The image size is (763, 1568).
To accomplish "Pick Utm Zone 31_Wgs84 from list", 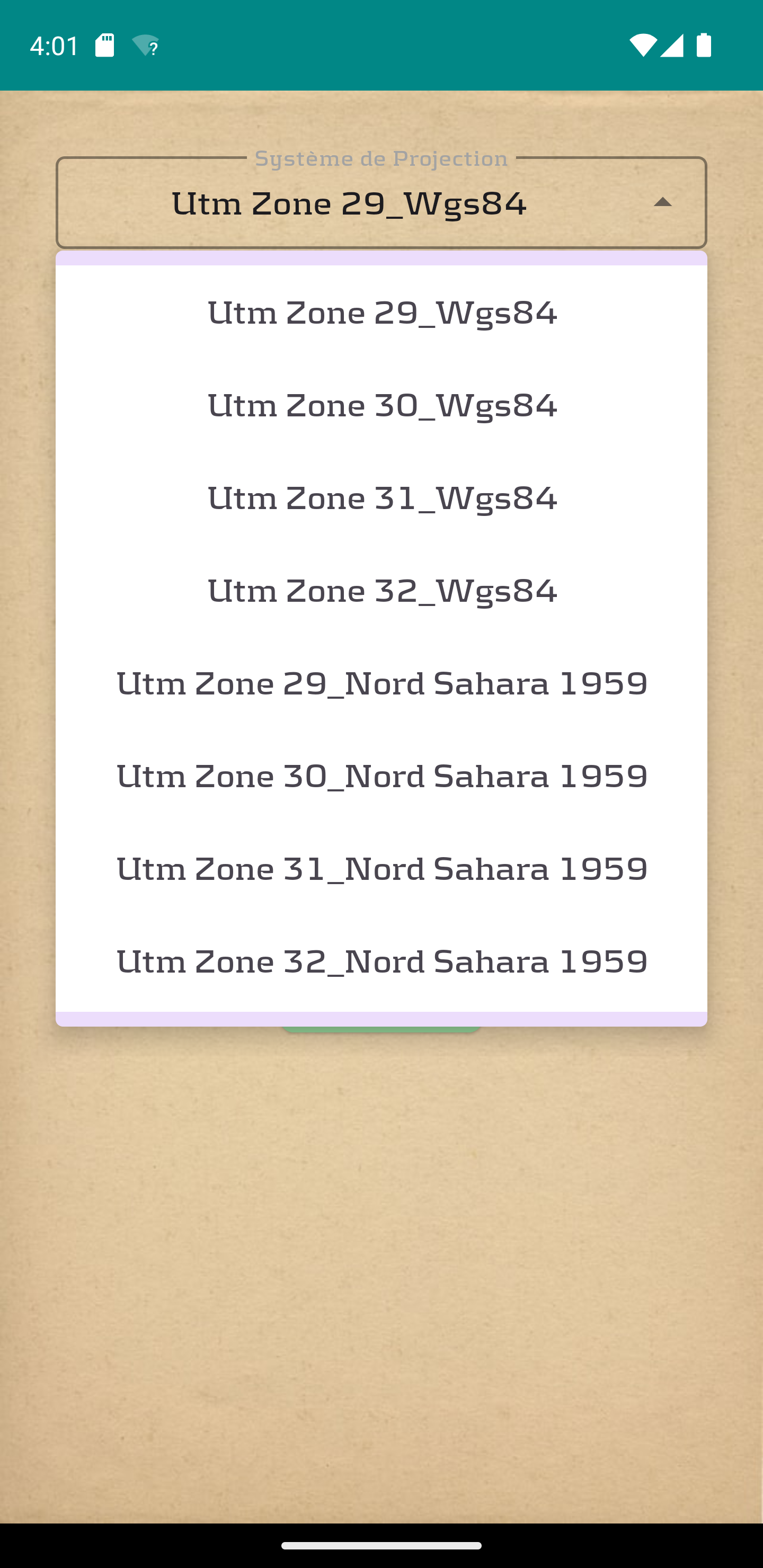I will click(382, 497).
